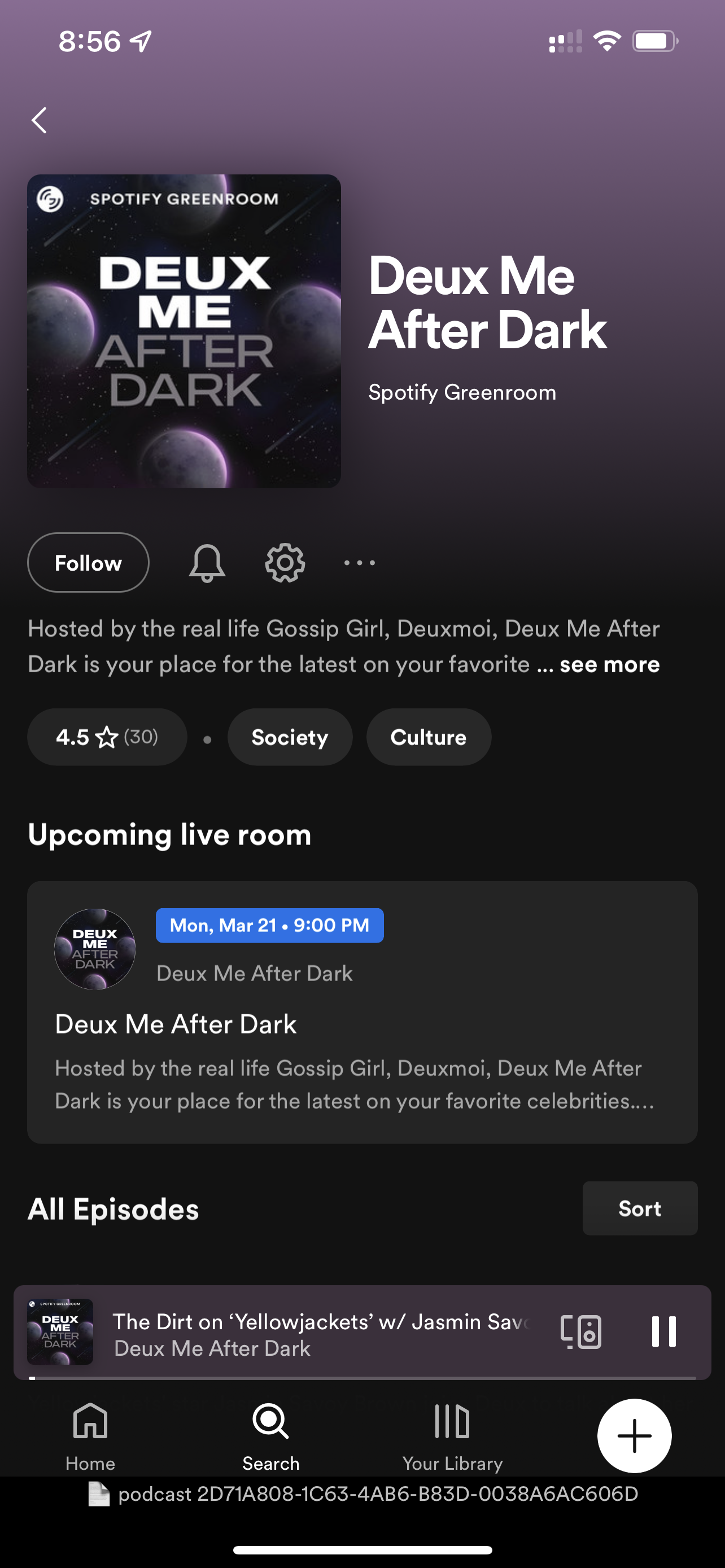Go back to the previous screen
Image resolution: width=725 pixels, height=1568 pixels.
pos(40,121)
